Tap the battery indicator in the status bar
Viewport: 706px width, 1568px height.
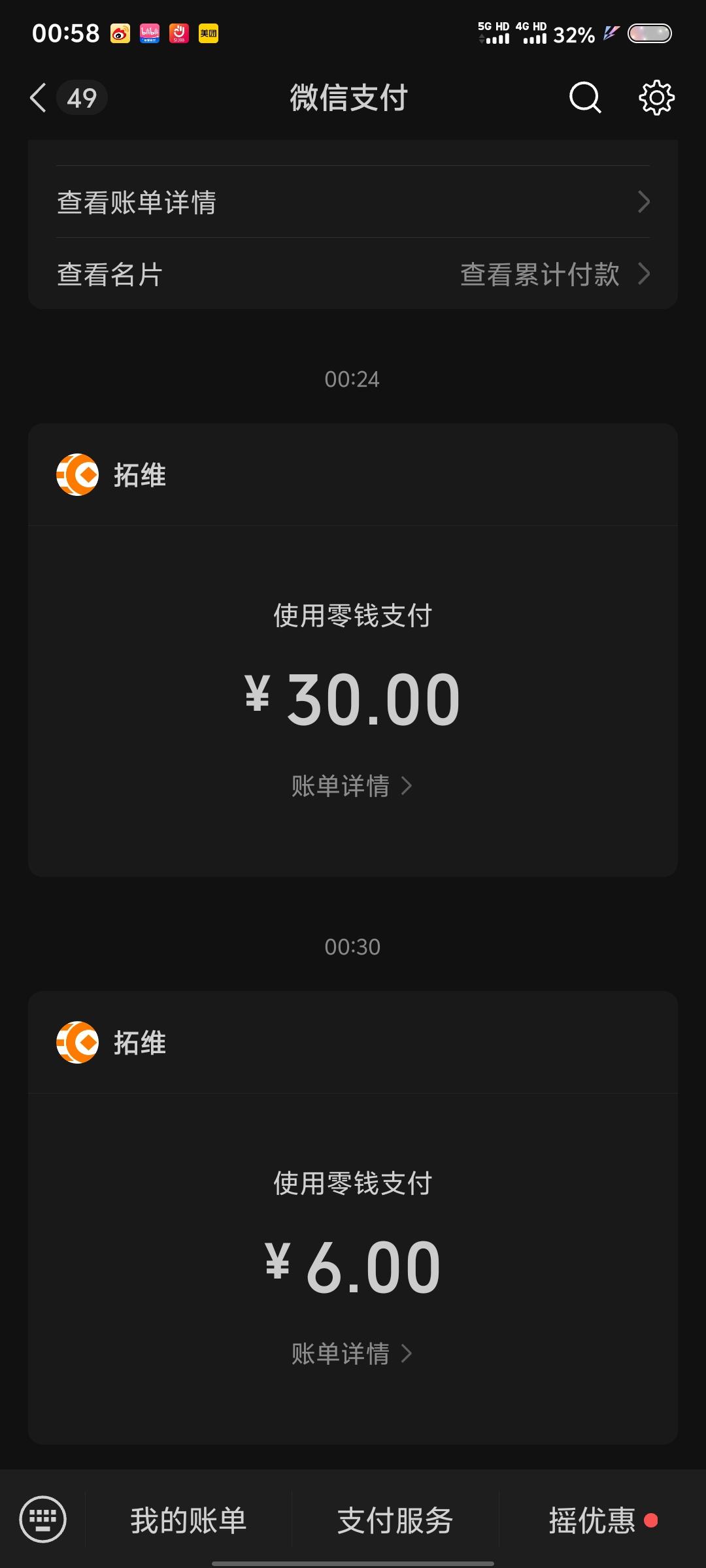(x=649, y=33)
